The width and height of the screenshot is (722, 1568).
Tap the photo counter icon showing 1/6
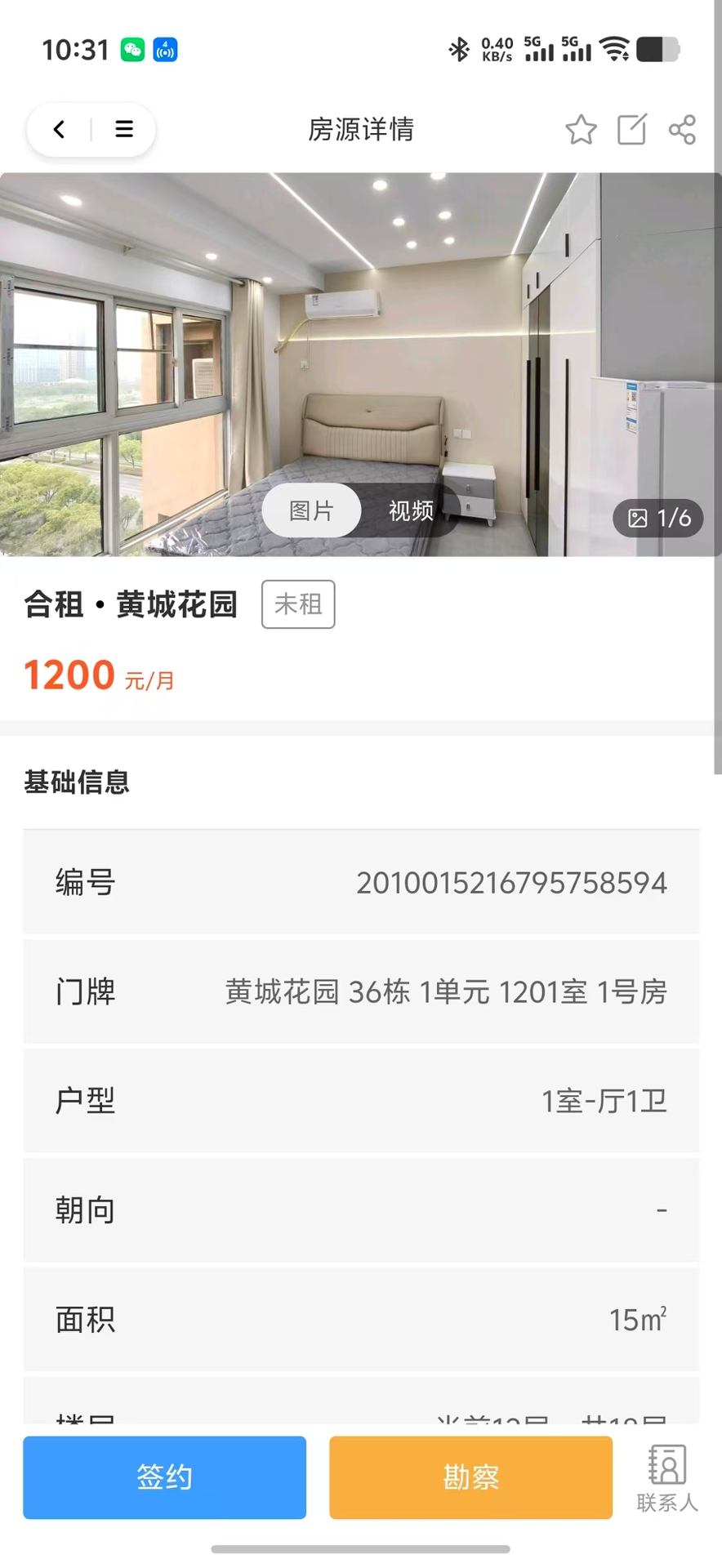(658, 518)
